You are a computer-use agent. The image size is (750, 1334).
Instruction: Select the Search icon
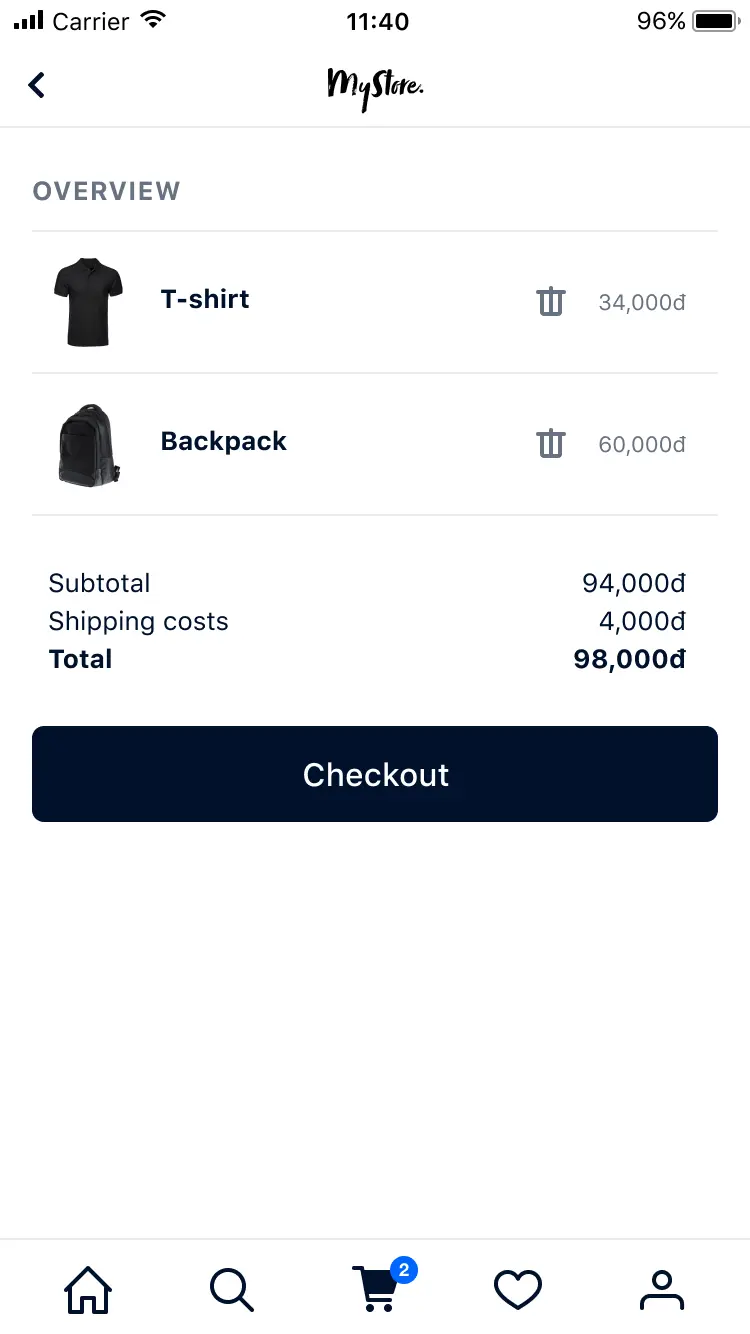[231, 1290]
